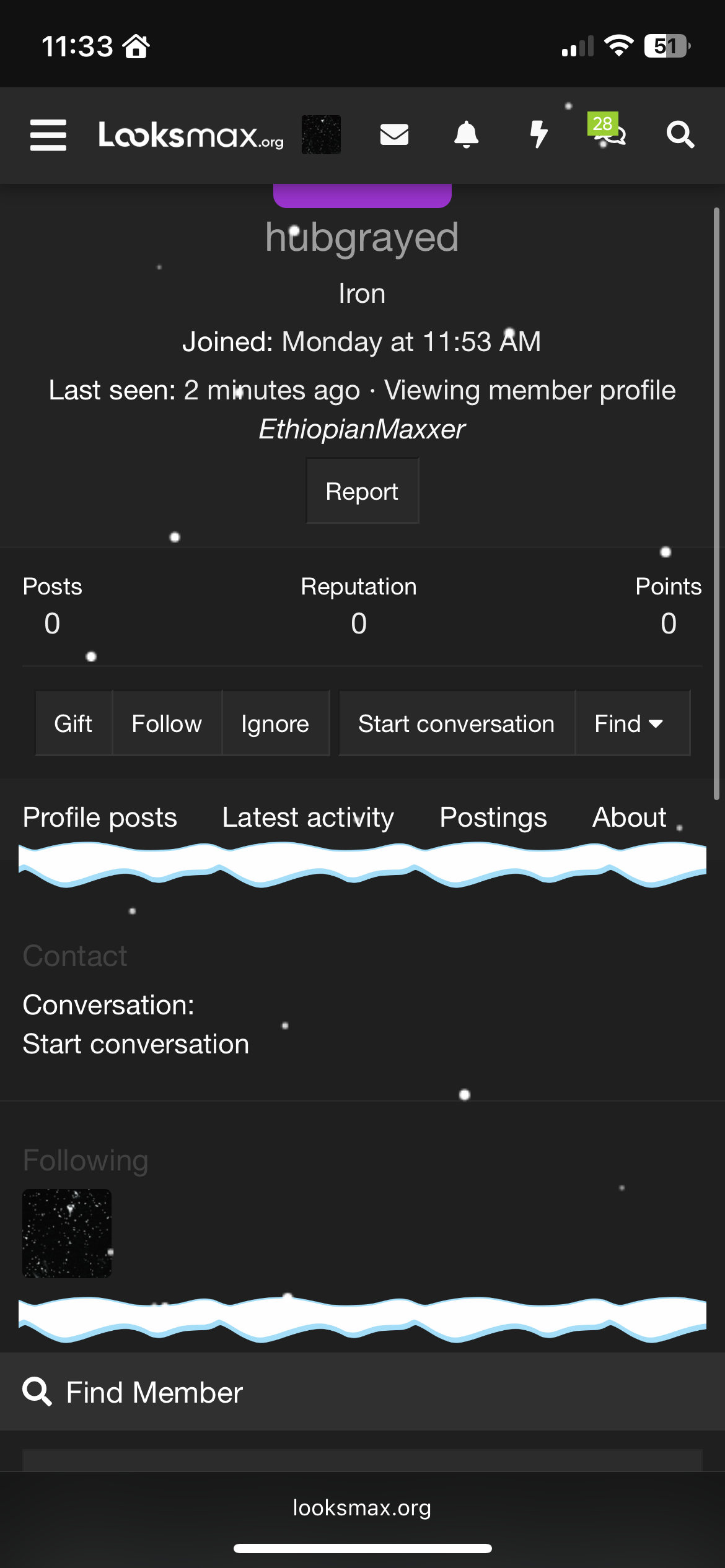The image size is (725, 1568).
Task: Tap the Start conversation button beside Find
Action: (456, 723)
